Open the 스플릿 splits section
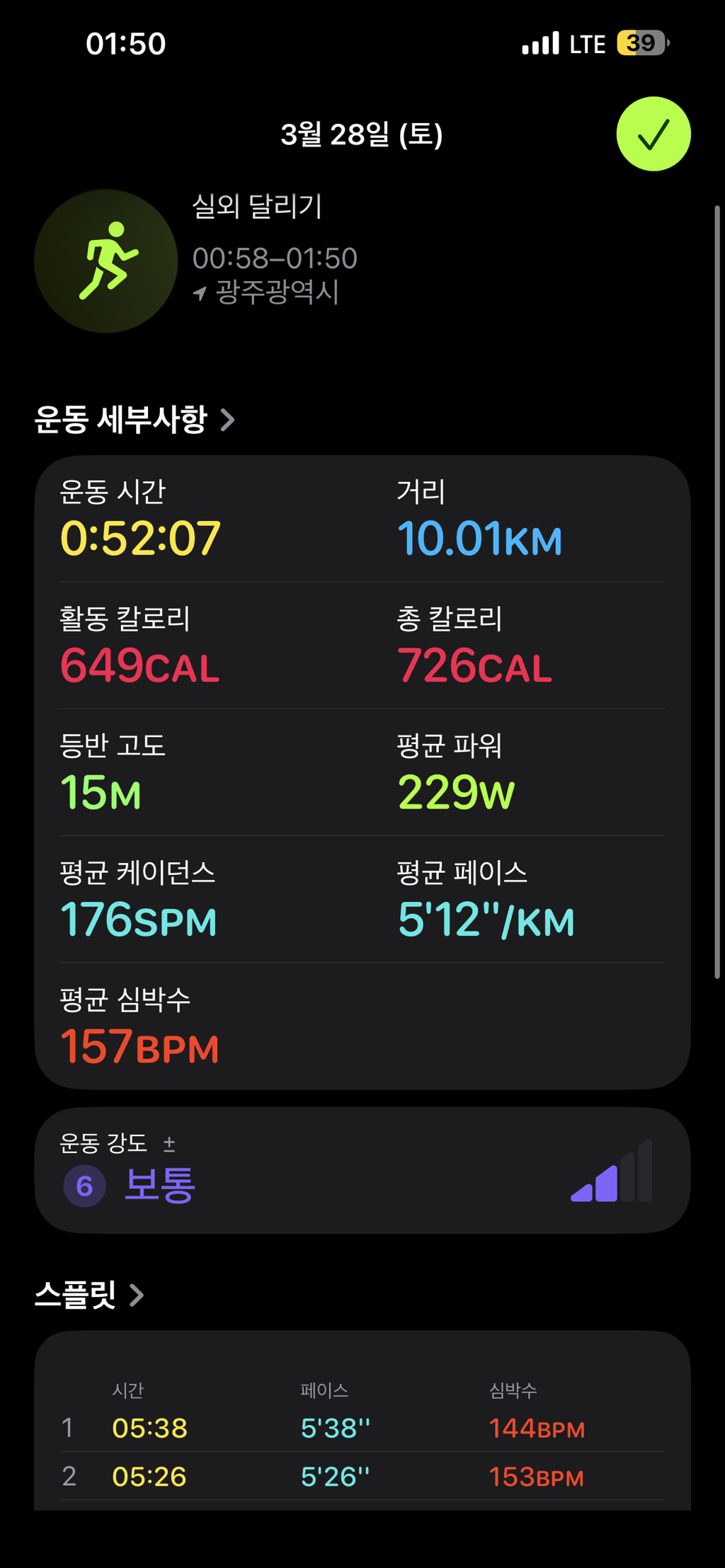Viewport: 725px width, 1568px height. point(89,1295)
